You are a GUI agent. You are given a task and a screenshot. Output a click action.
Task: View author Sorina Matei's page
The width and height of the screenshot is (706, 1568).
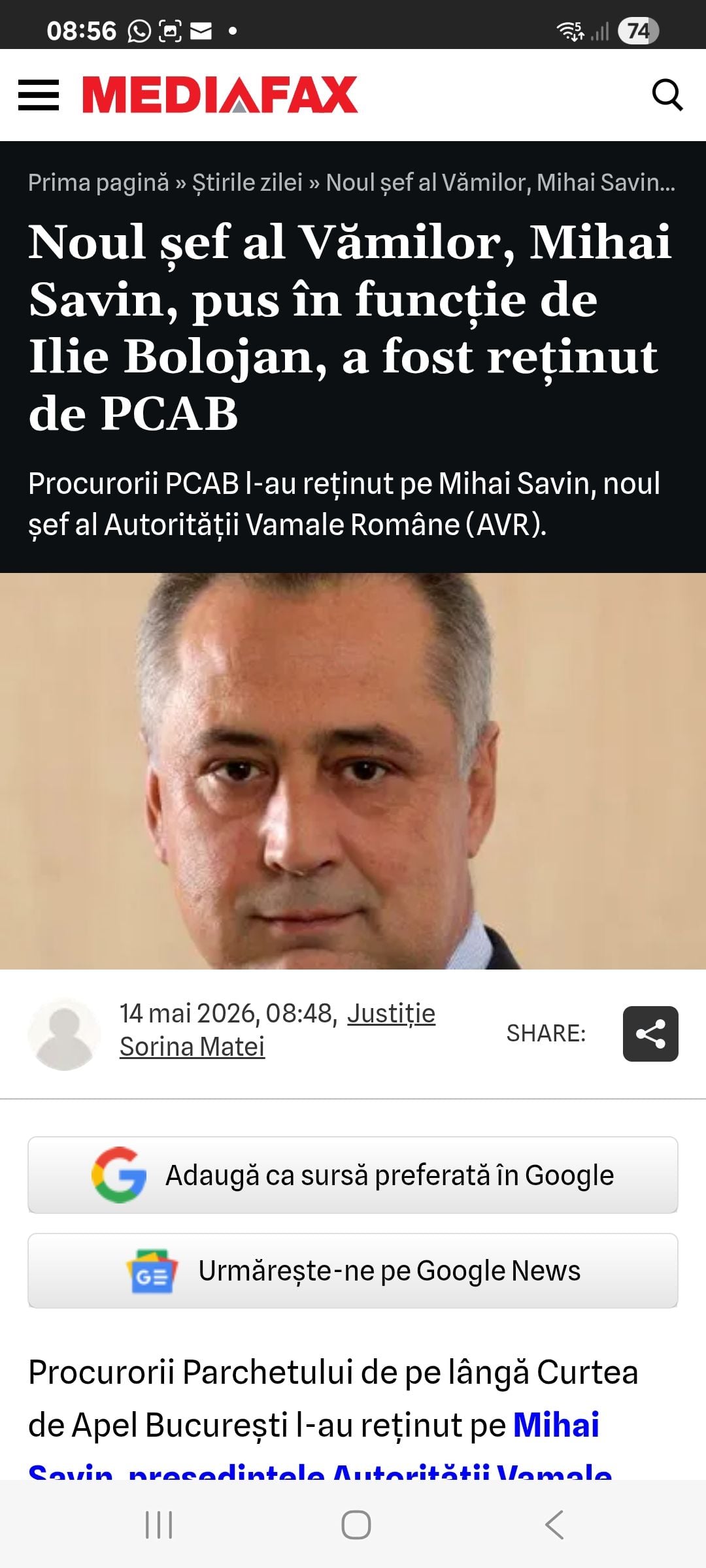(192, 1047)
